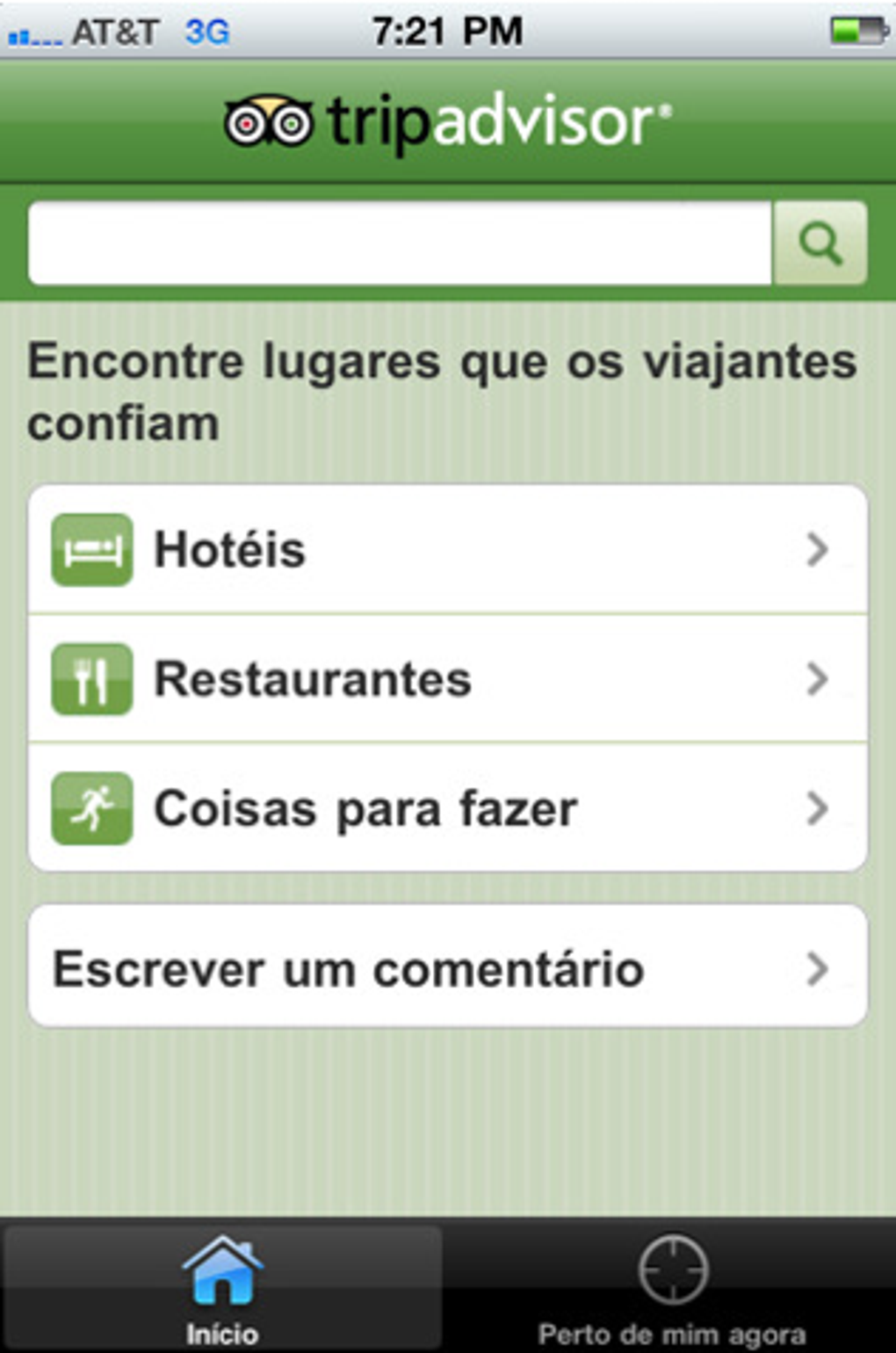Select Escrever um comentário

pyautogui.click(x=448, y=968)
